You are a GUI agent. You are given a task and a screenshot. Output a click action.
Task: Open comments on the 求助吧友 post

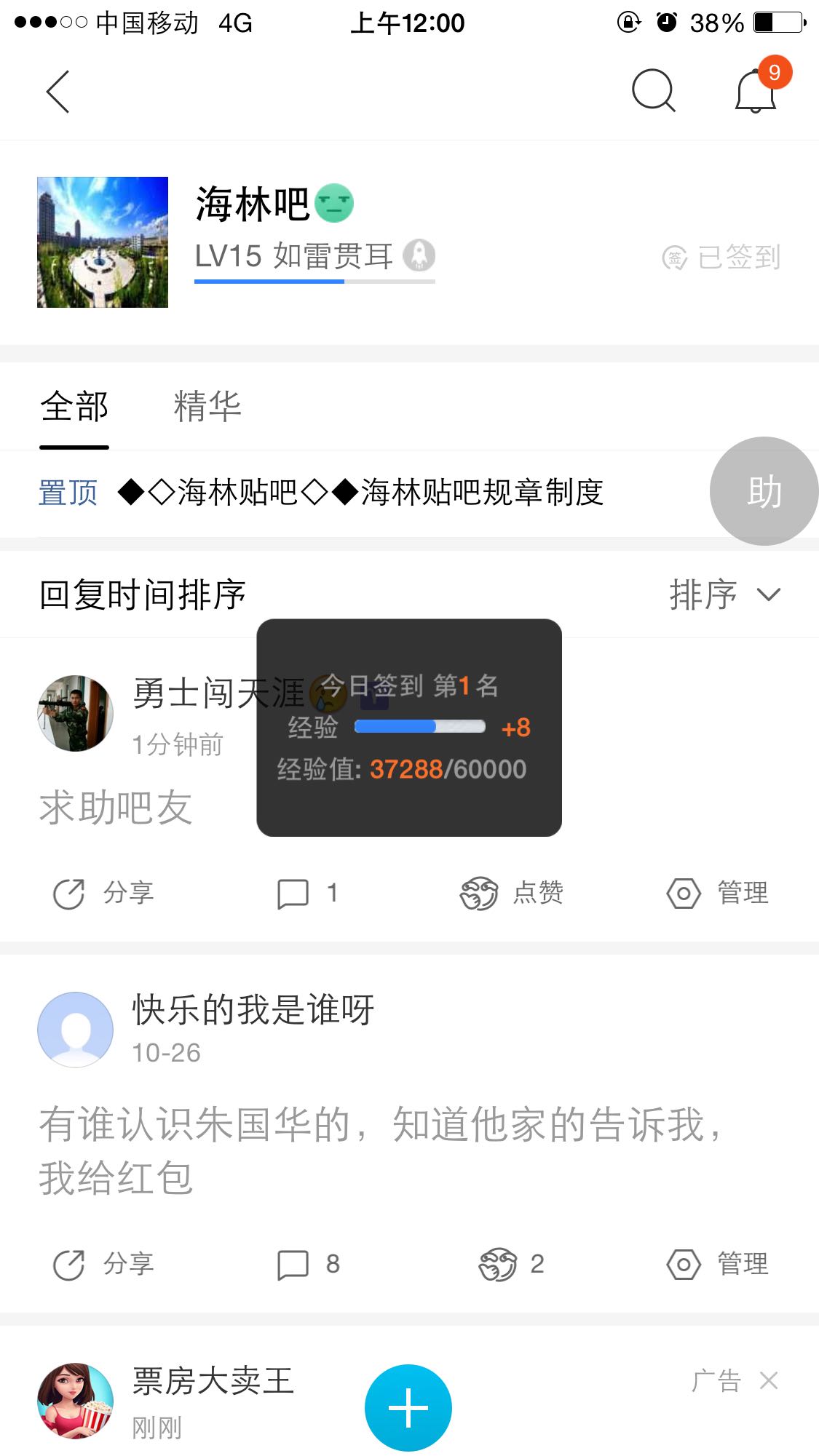[307, 893]
